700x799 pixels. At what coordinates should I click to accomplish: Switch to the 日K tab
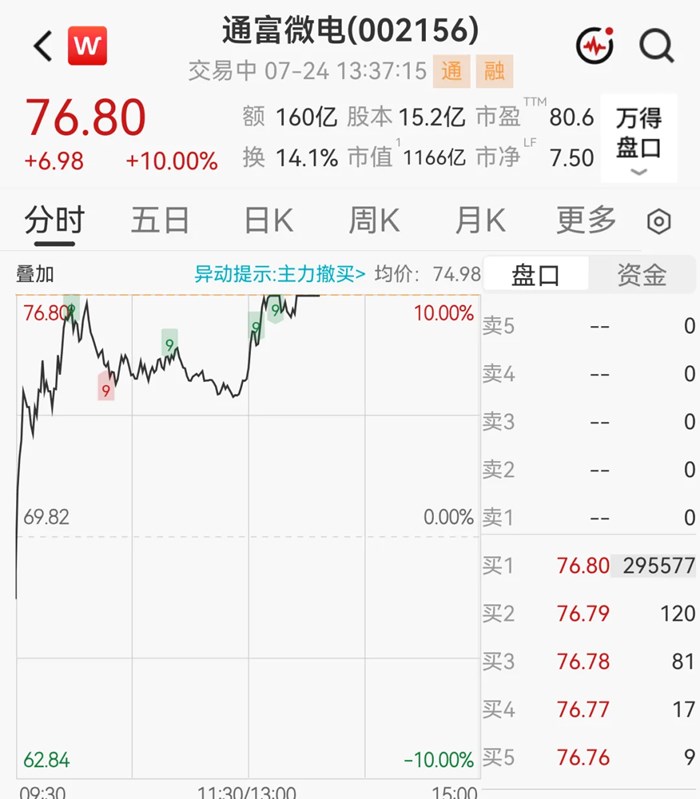coord(268,221)
